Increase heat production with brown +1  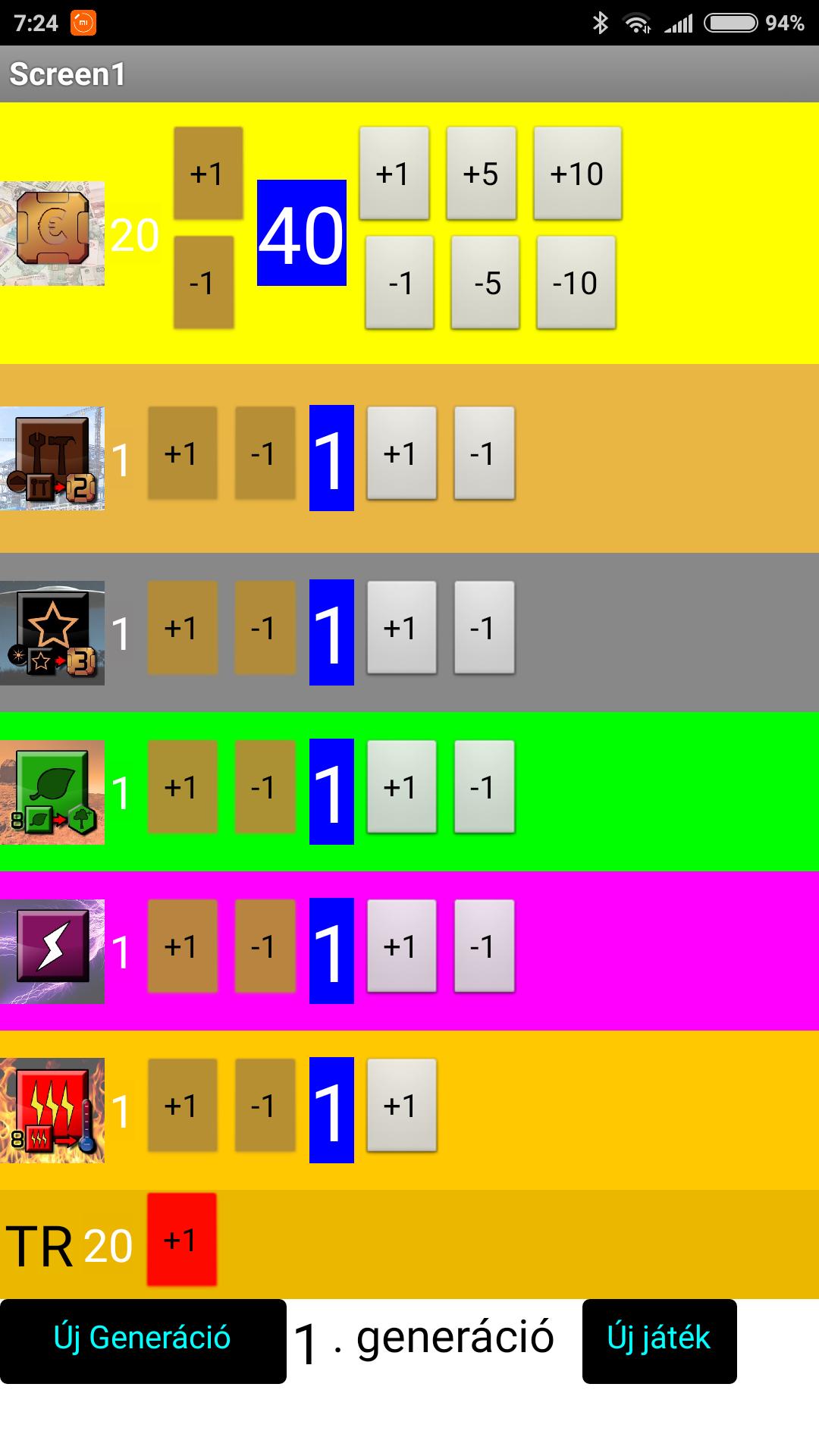pyautogui.click(x=182, y=1106)
